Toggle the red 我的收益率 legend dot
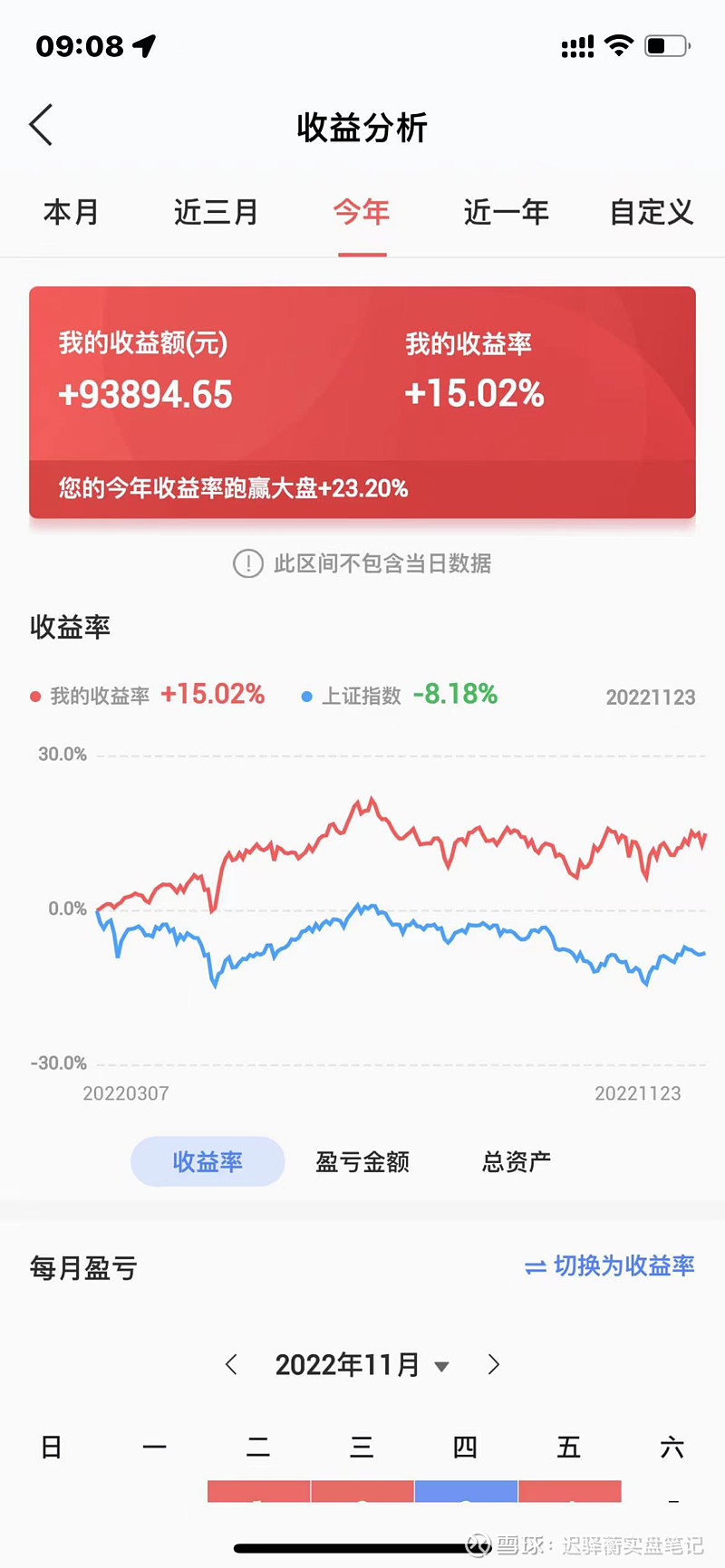 coord(34,695)
